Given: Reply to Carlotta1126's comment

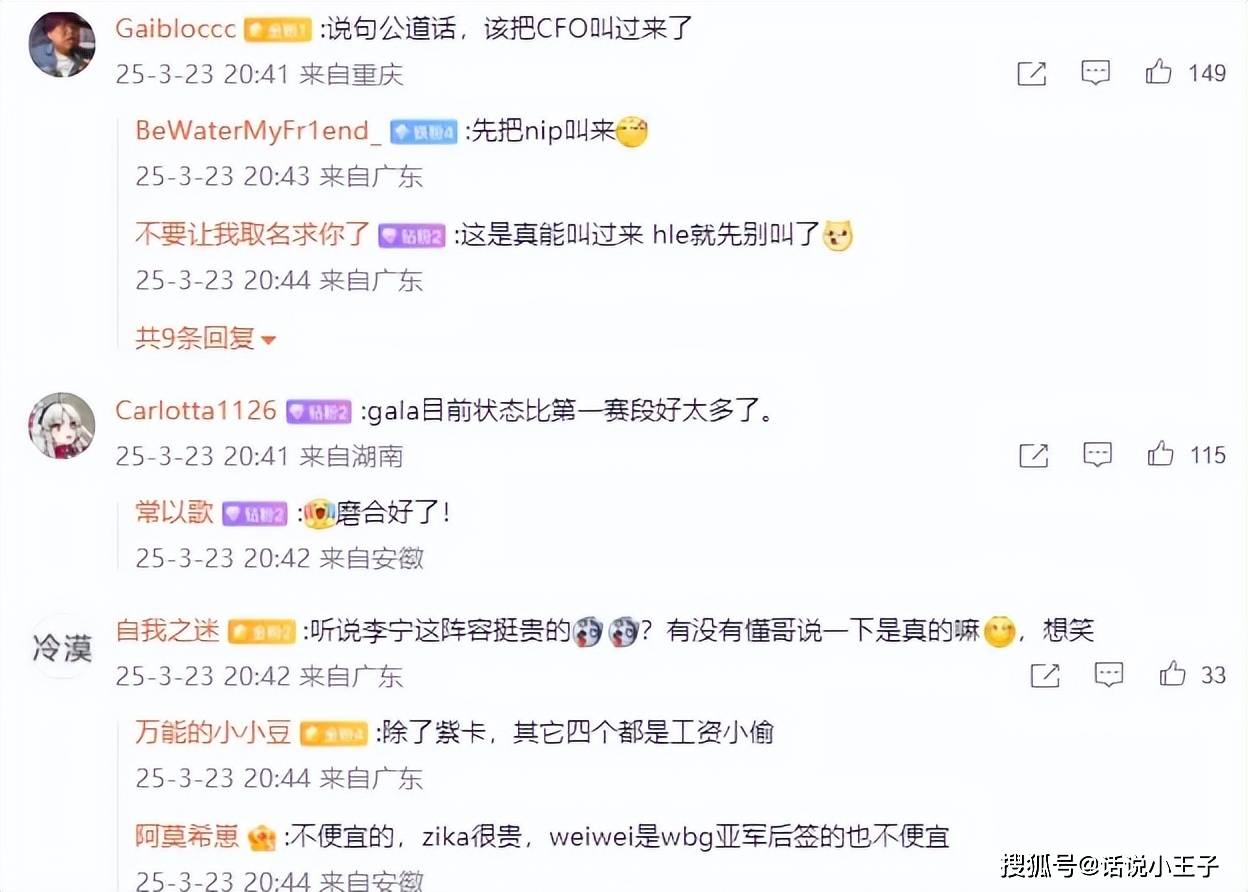Looking at the screenshot, I should pyautogui.click(x=1097, y=455).
